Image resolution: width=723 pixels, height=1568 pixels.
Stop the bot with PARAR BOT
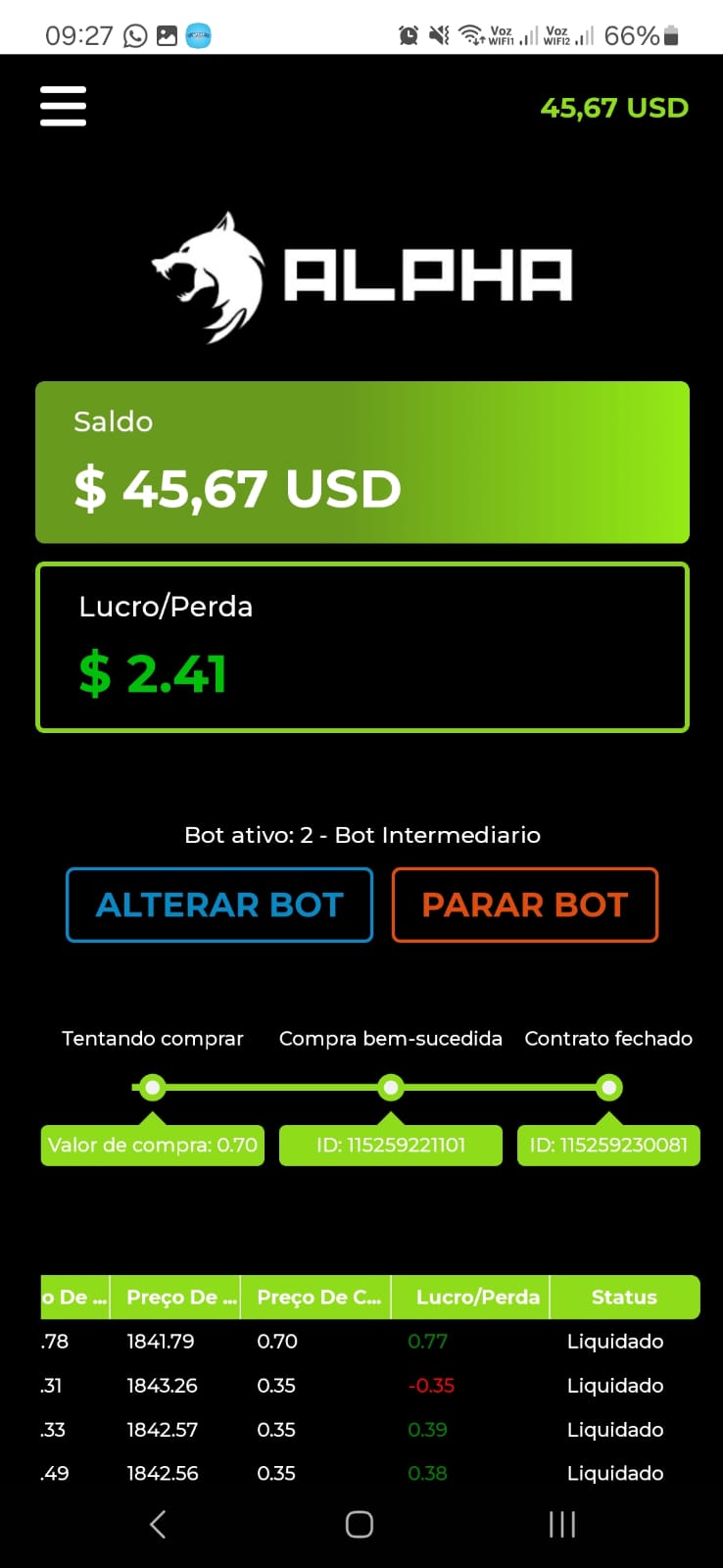click(x=524, y=905)
